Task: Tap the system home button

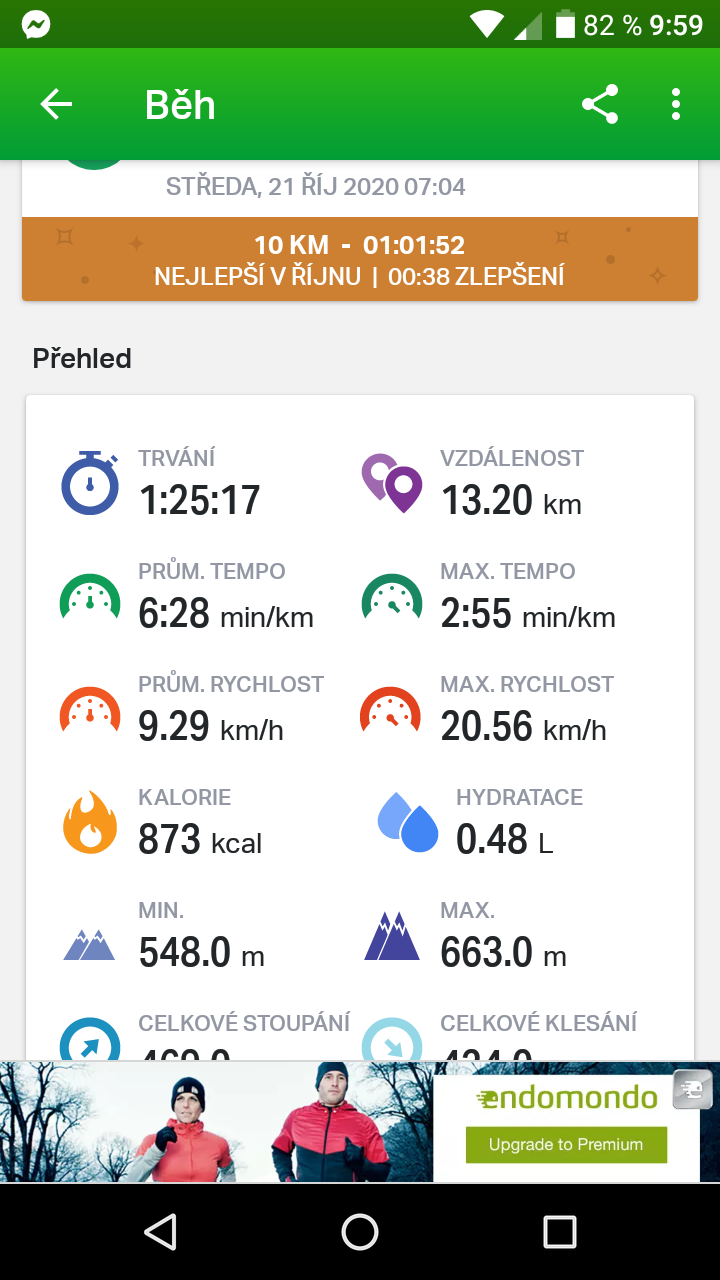Action: [x=360, y=1232]
